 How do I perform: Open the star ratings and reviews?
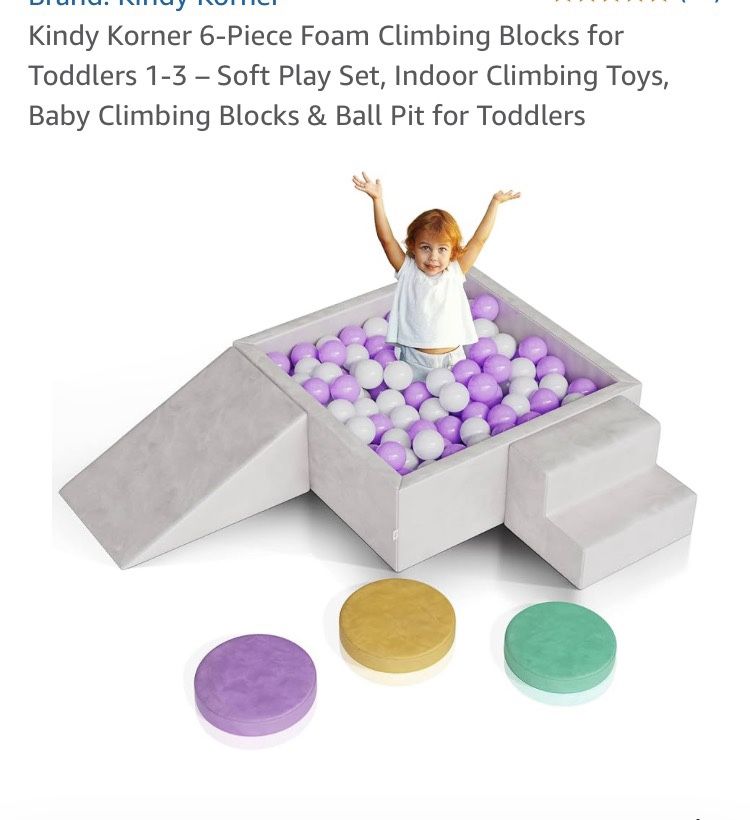tap(612, 2)
